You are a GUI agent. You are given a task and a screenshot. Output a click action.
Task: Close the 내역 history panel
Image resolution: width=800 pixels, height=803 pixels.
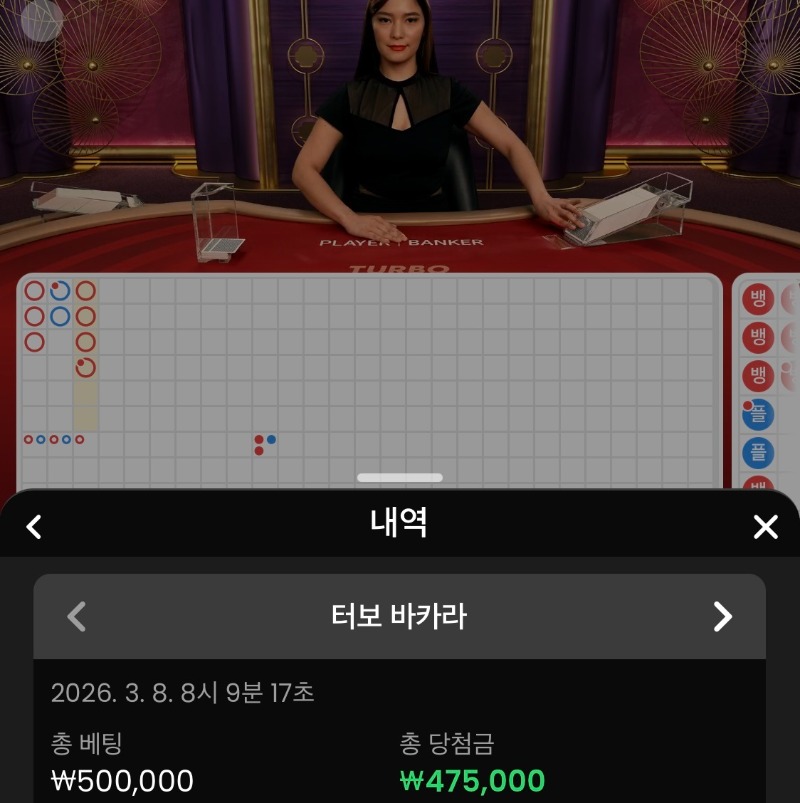[765, 527]
